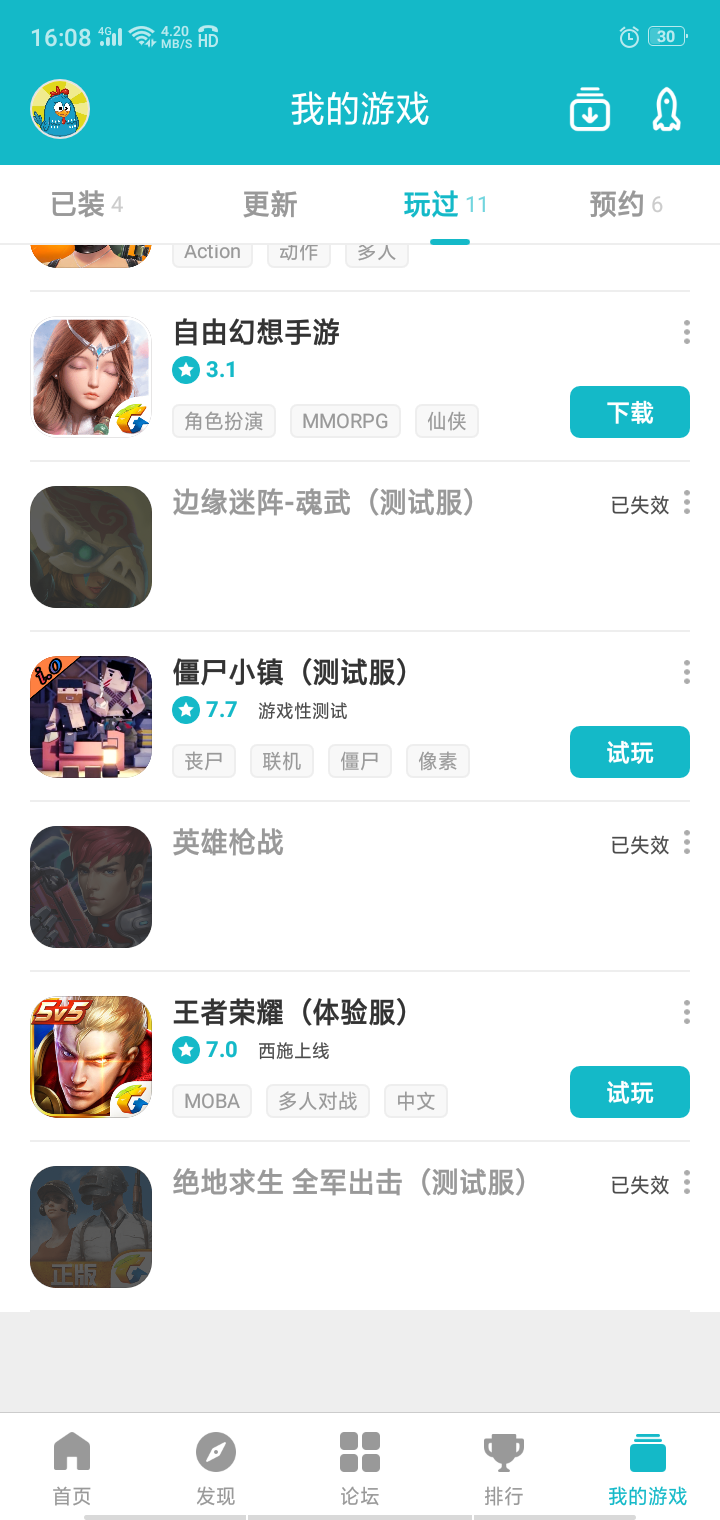Image resolution: width=720 pixels, height=1520 pixels.
Task: Open more options for 王者荣耀
Action: (687, 1012)
